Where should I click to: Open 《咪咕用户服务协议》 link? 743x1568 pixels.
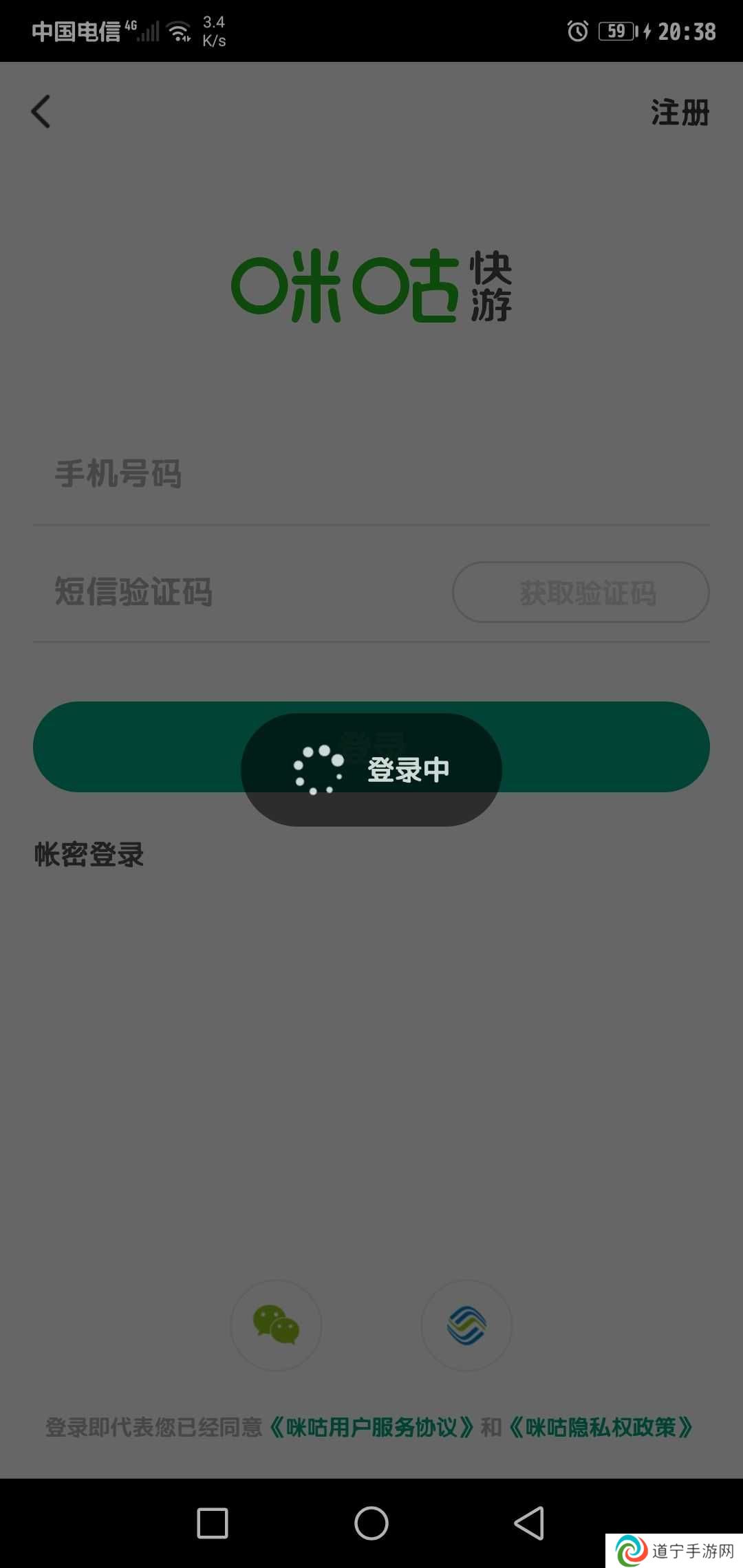(x=371, y=1428)
